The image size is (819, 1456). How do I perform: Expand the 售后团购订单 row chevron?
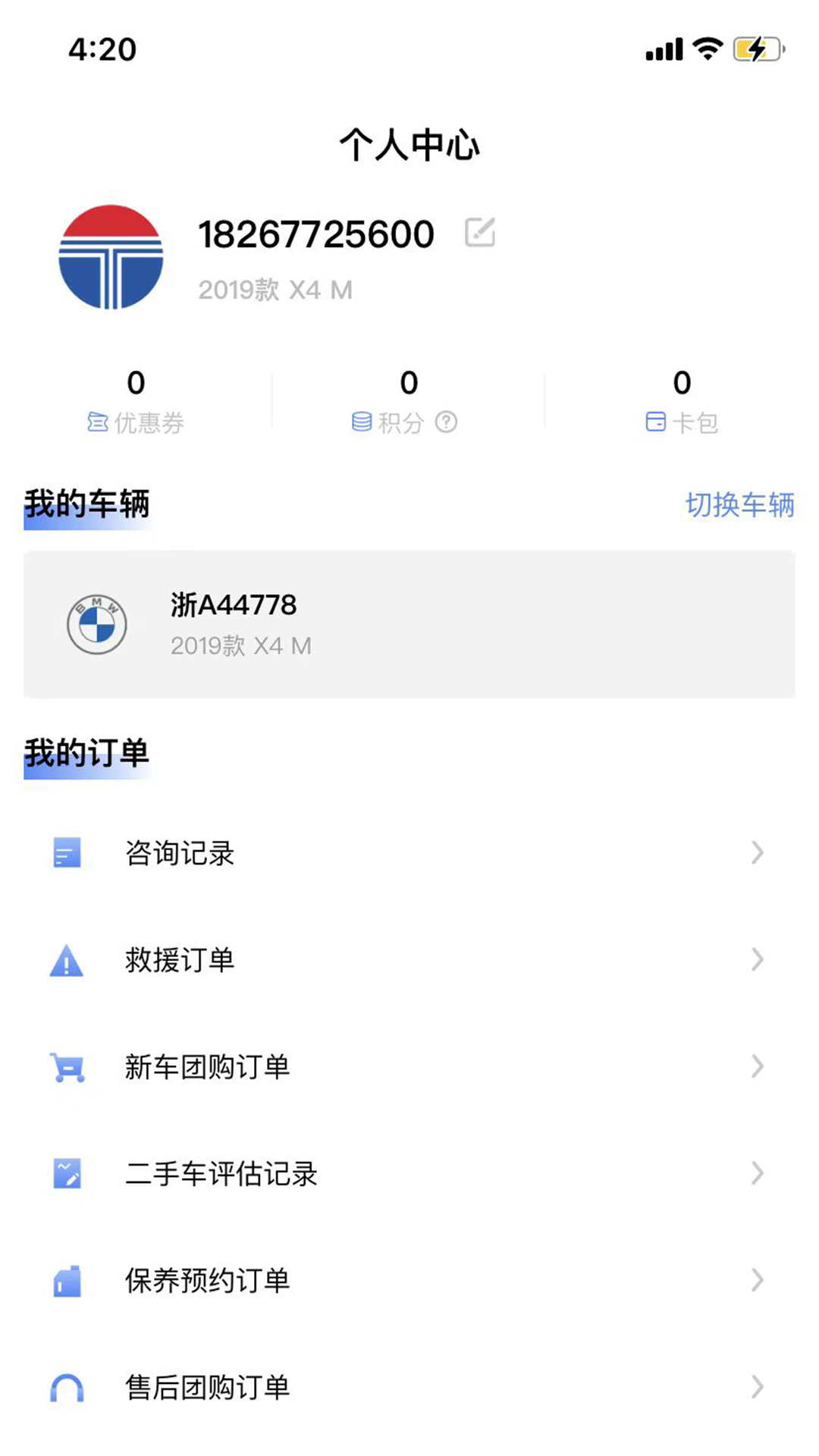[758, 1388]
